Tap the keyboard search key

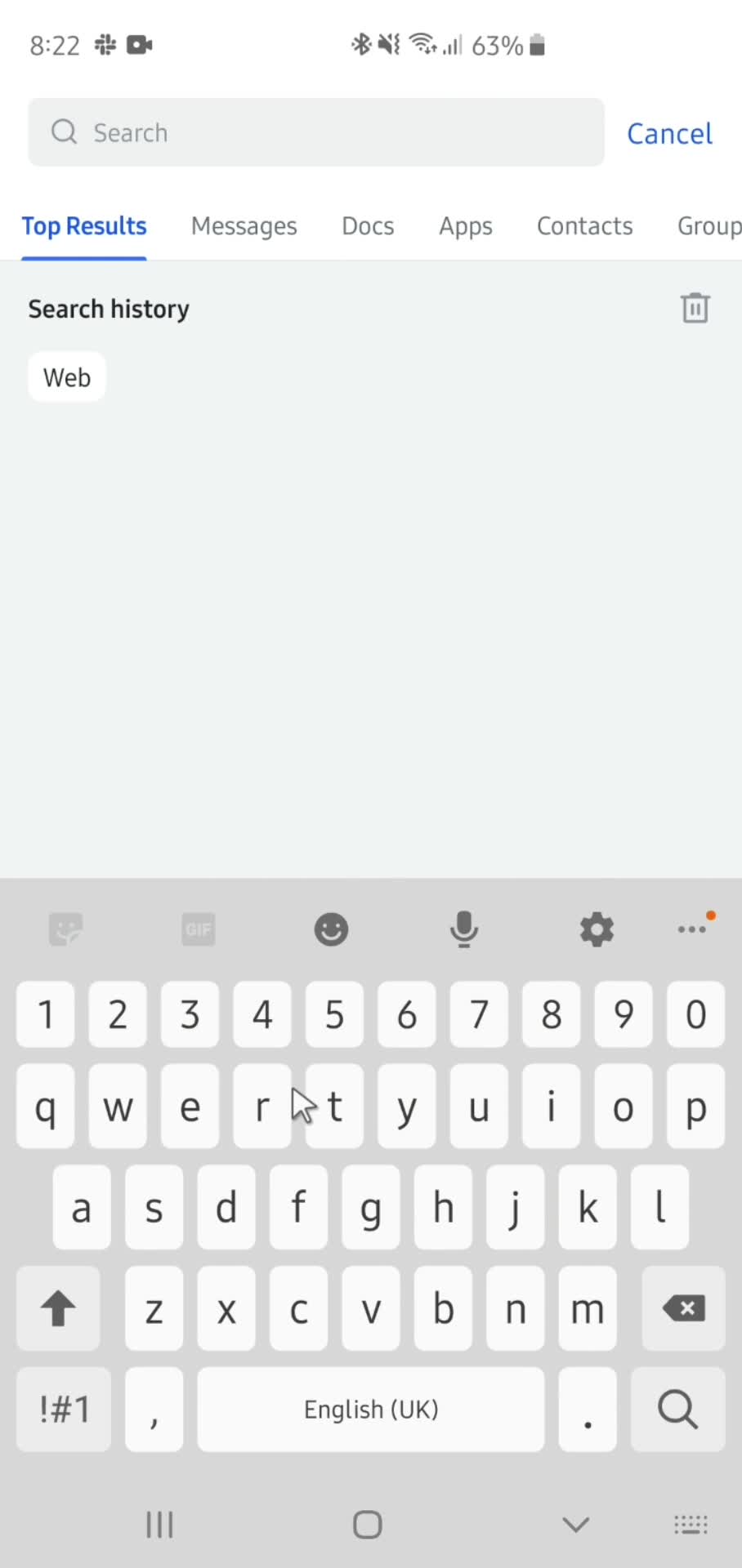click(x=677, y=1409)
